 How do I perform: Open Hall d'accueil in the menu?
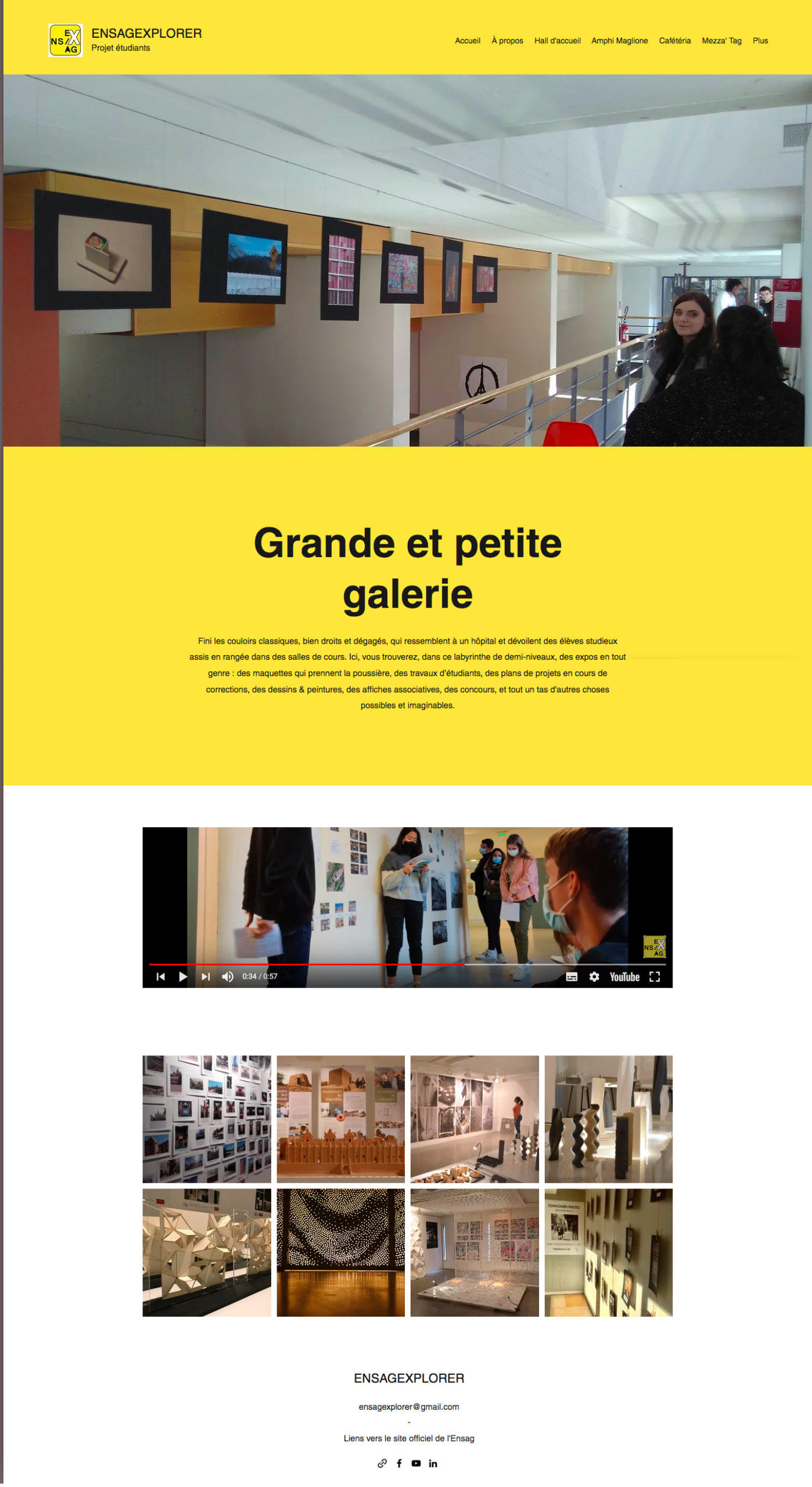557,41
